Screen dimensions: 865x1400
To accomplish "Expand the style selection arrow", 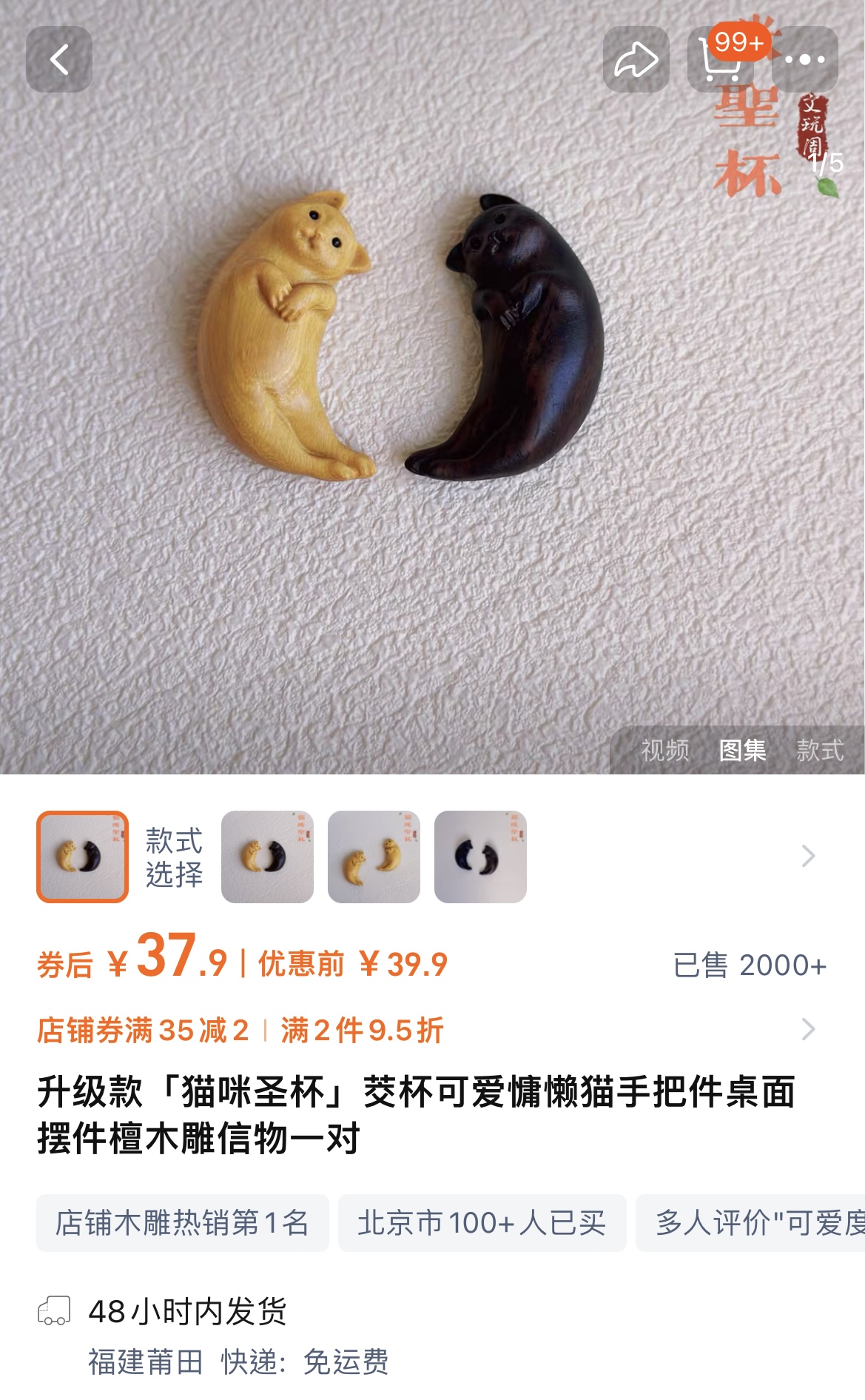I will (808, 857).
